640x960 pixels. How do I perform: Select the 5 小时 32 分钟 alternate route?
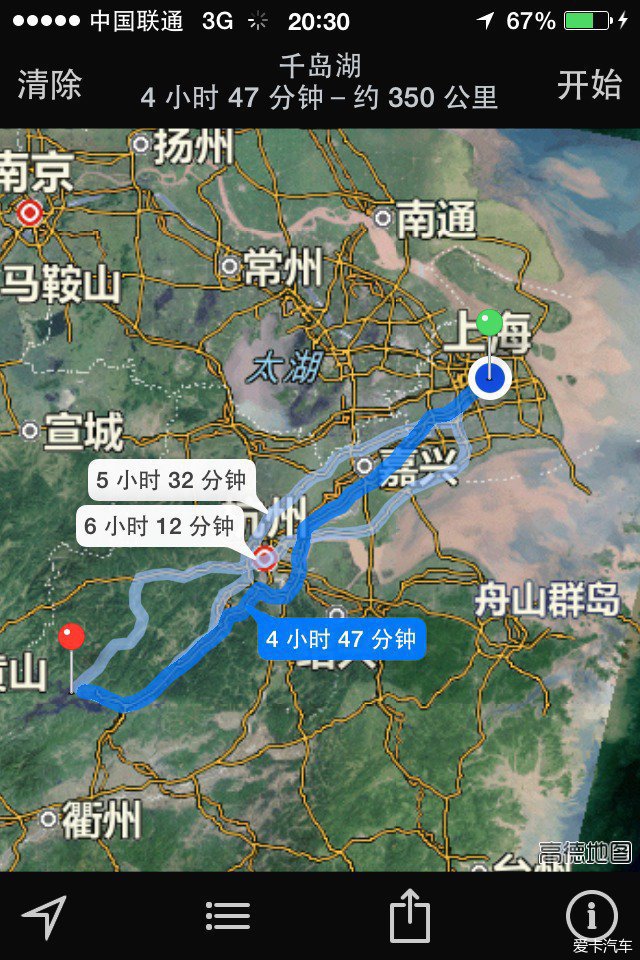170,481
